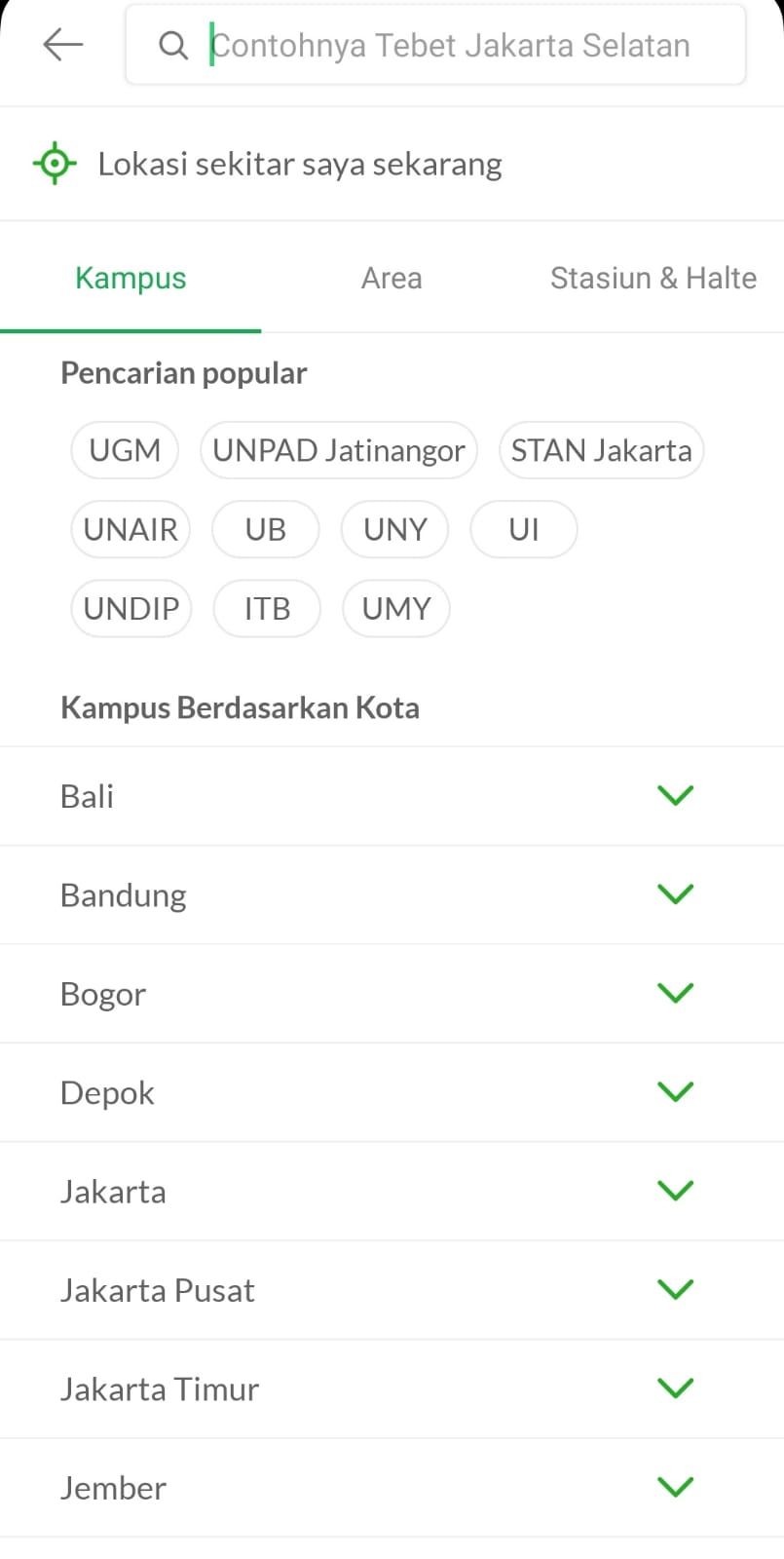Select 'Lokasi sekitar saya sekarang'
This screenshot has width=784, height=1559.
point(299,163)
